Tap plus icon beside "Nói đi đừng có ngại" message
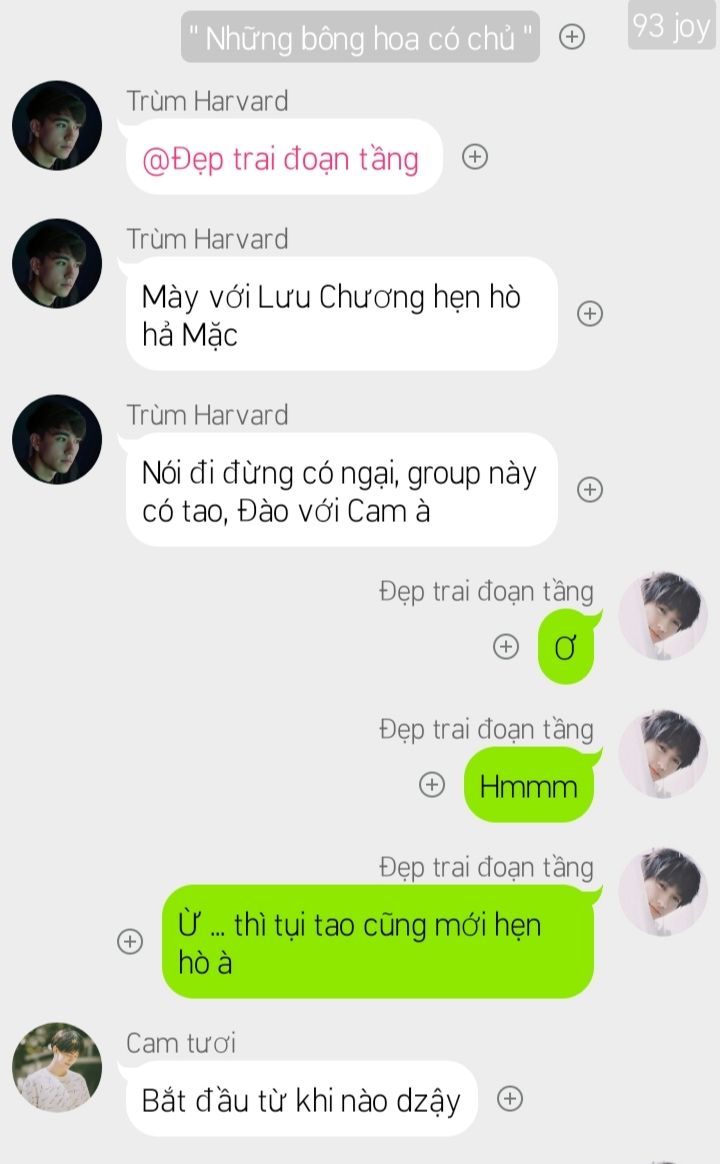The image size is (720, 1164). (590, 489)
